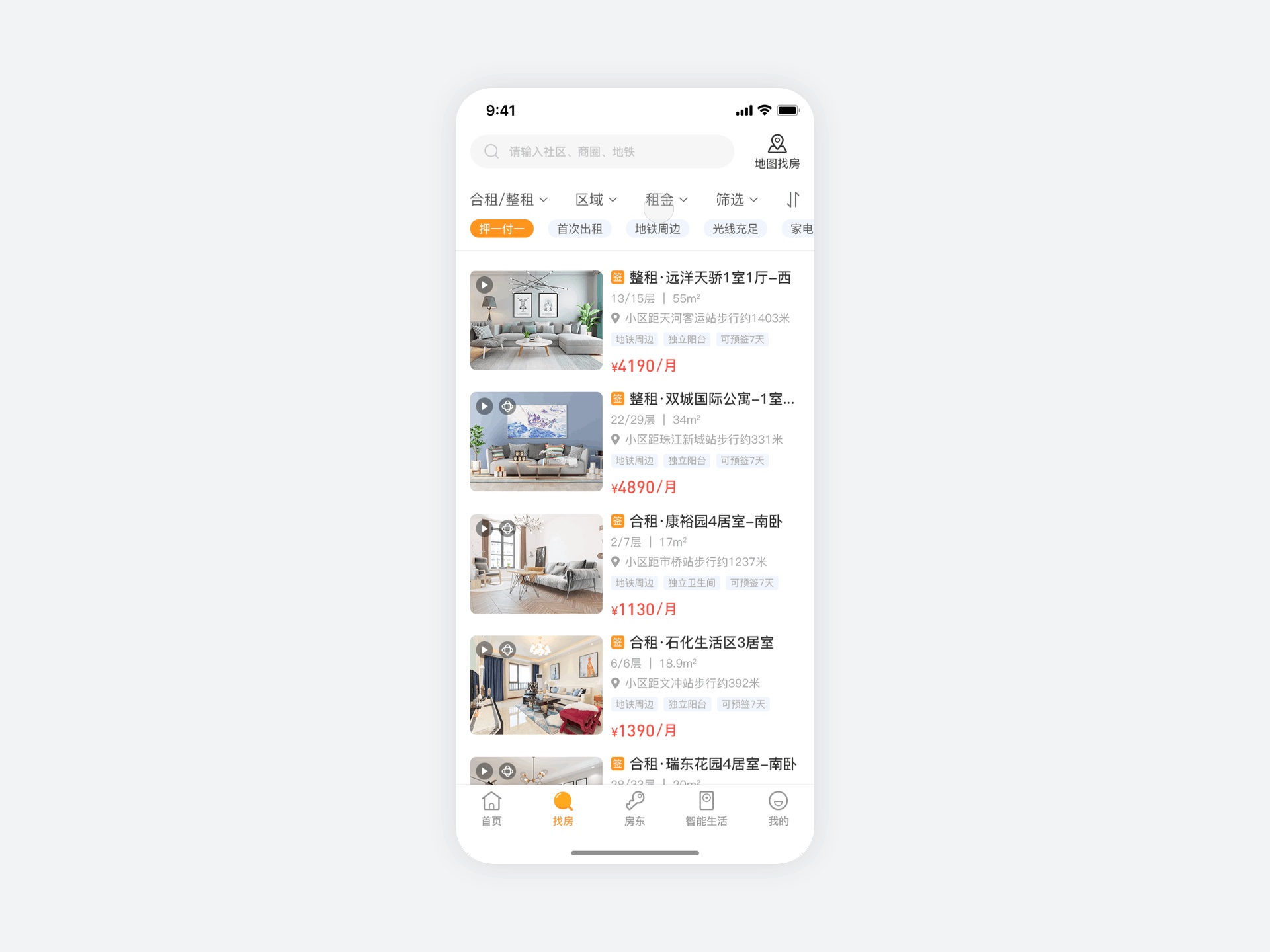1270x952 pixels.
Task: Open 地图找房 map search
Action: pos(777,151)
